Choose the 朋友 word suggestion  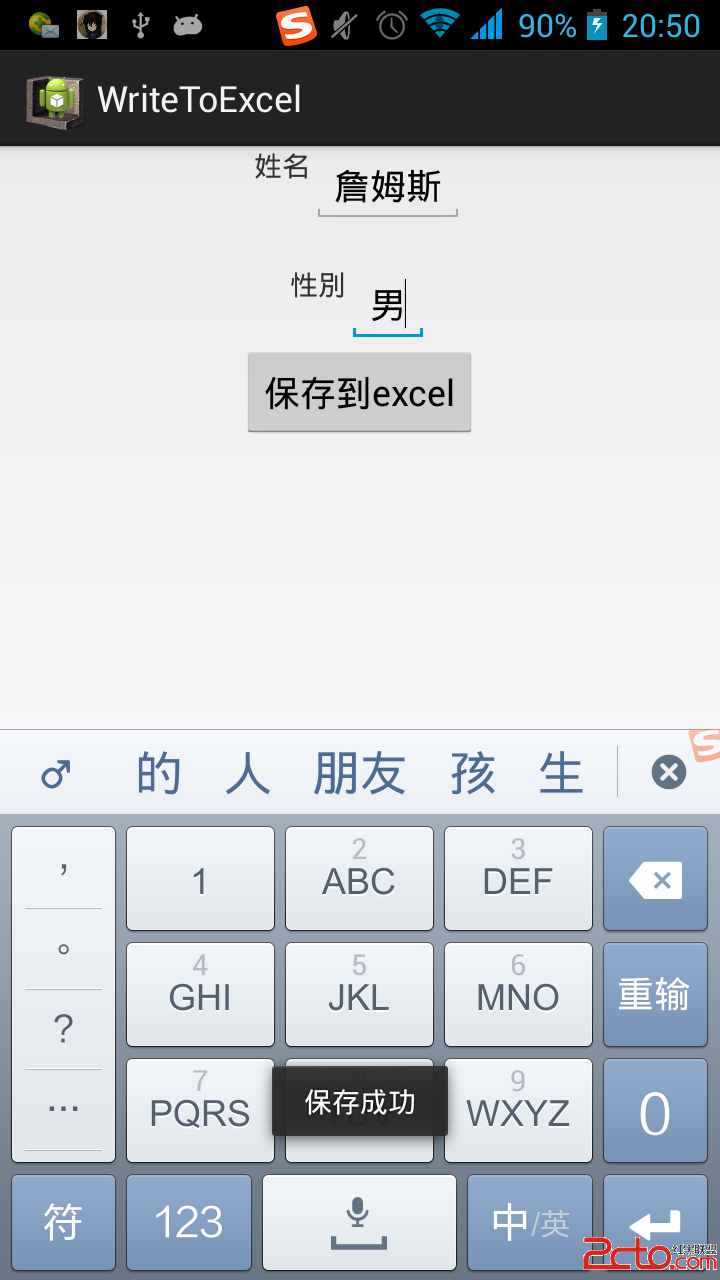click(359, 773)
